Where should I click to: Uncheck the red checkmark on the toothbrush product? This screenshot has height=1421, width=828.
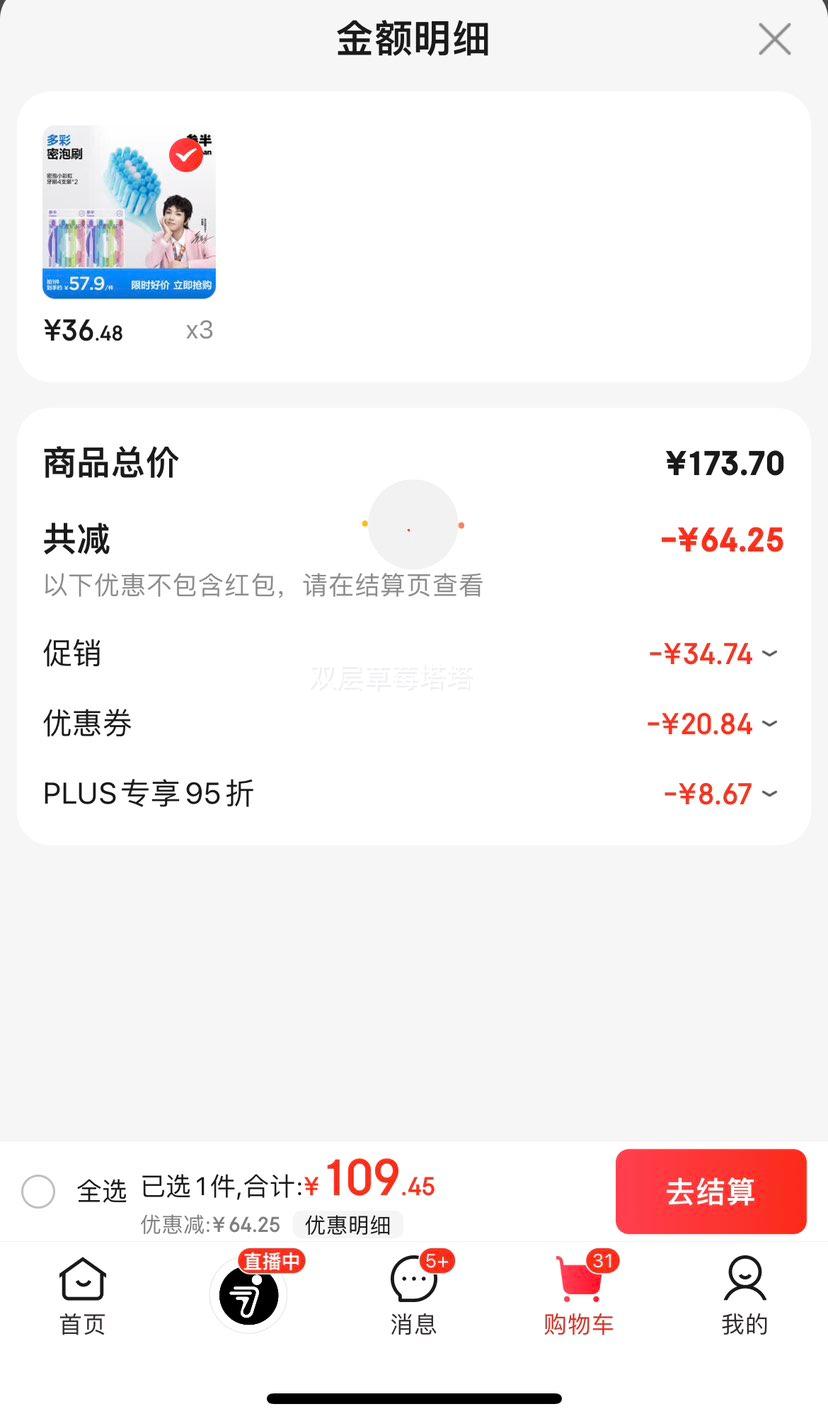(186, 156)
